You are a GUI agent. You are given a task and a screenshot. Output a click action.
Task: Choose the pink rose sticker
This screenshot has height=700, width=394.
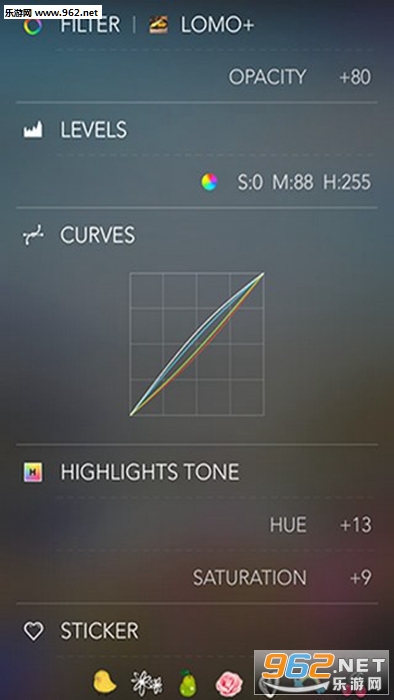coord(229,683)
